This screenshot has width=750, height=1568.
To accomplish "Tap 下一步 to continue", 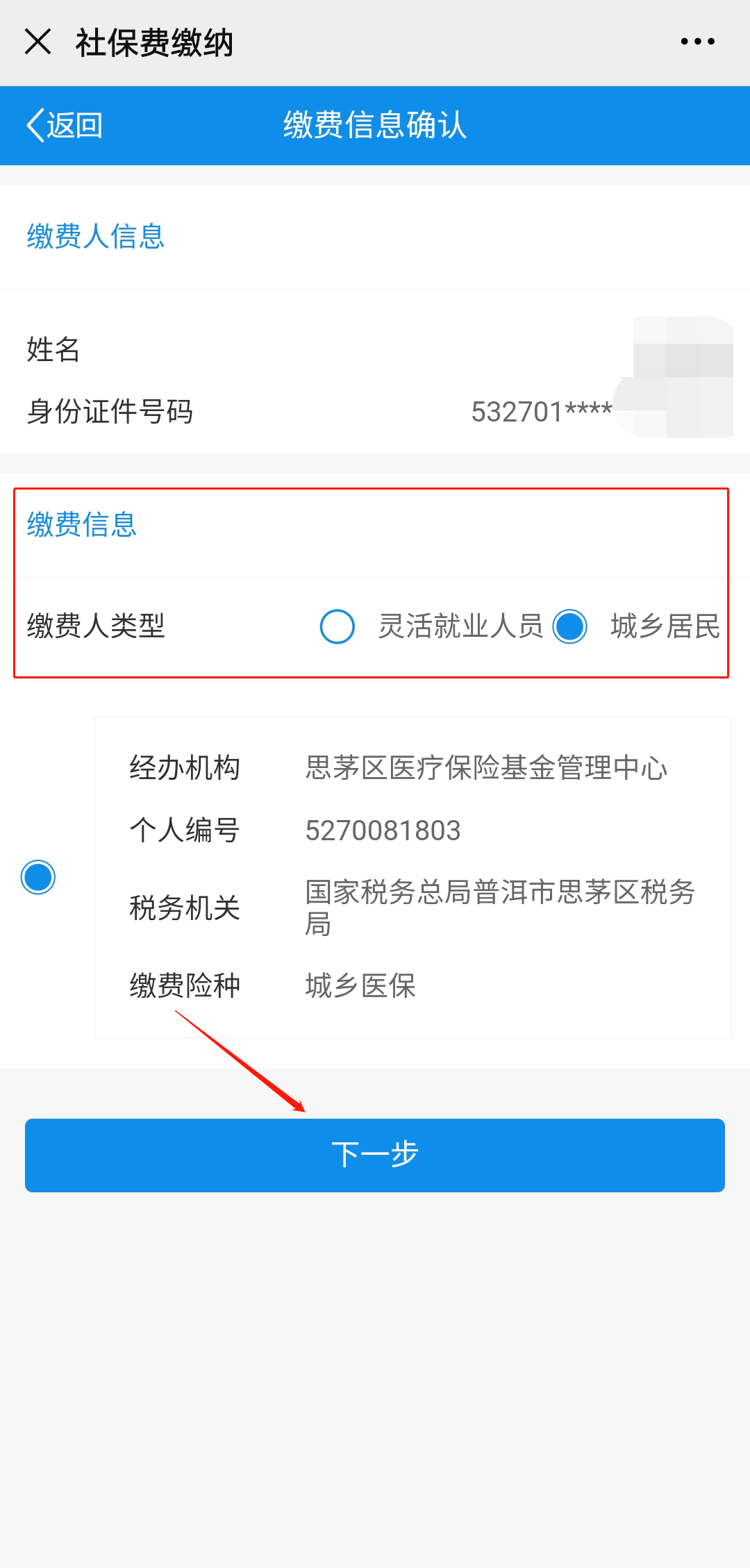I will coord(375,1155).
